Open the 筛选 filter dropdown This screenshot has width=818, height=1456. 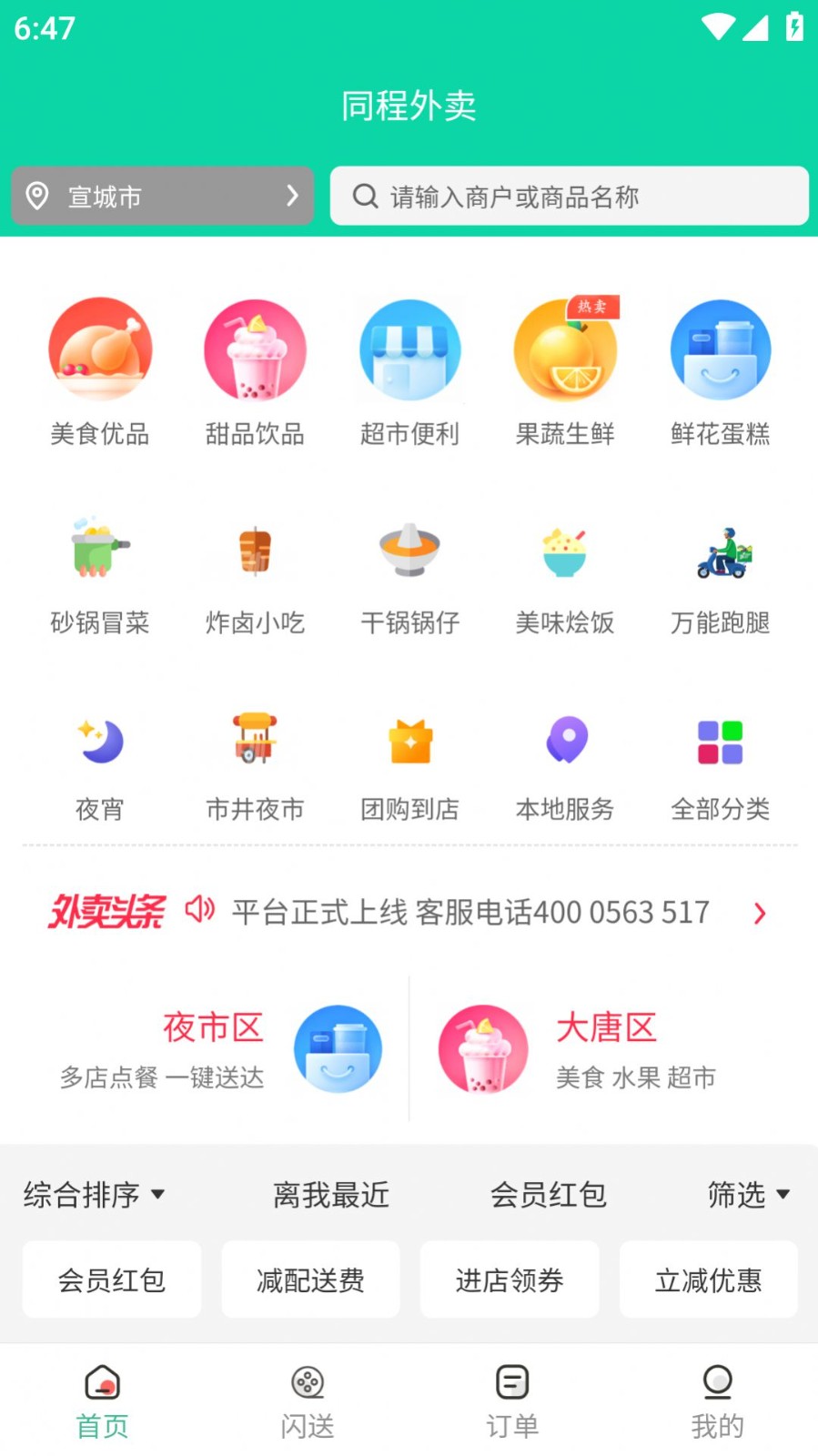(748, 1195)
